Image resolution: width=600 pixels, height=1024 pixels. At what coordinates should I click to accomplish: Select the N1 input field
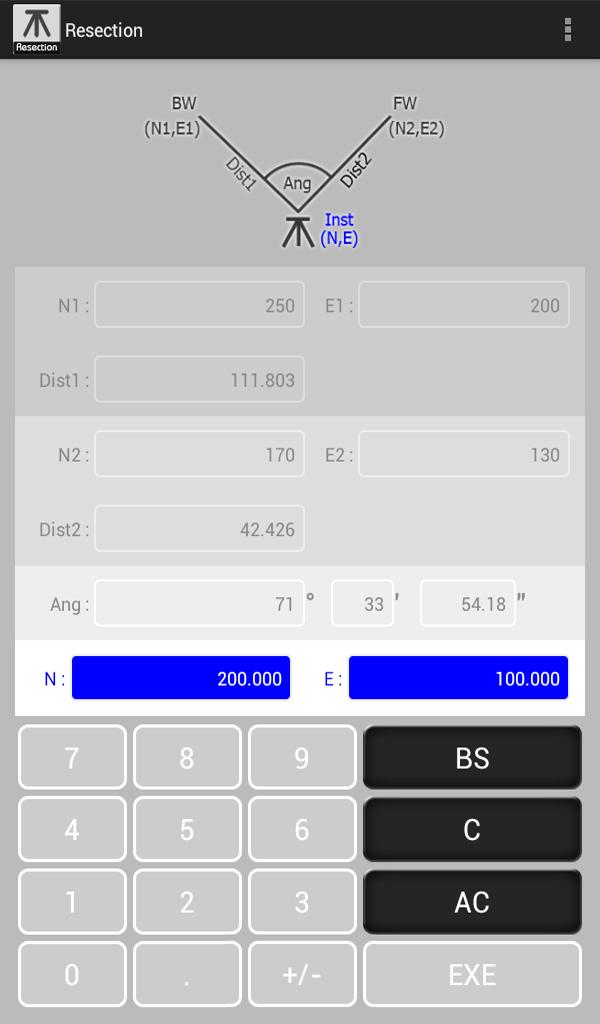199,305
